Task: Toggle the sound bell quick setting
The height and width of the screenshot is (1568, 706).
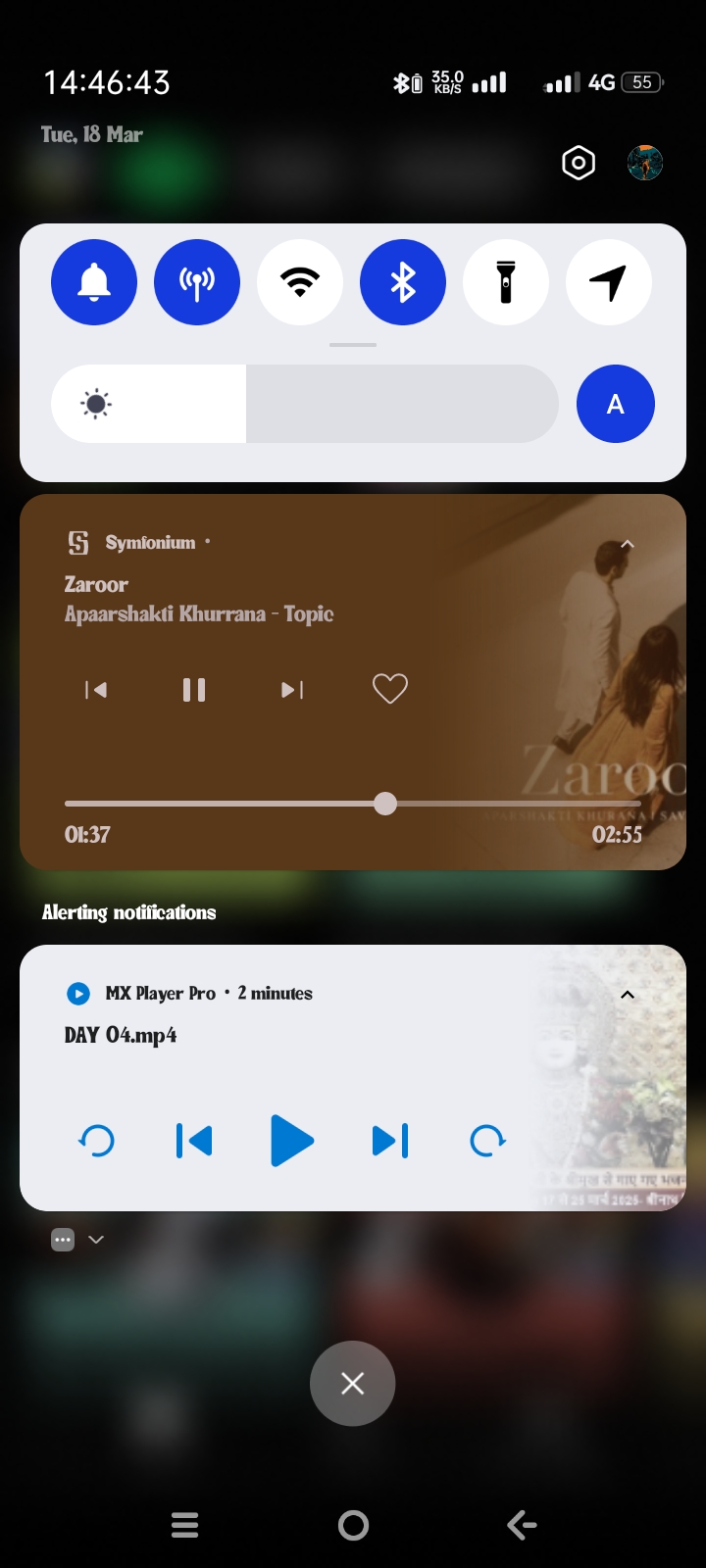Action: [x=94, y=282]
